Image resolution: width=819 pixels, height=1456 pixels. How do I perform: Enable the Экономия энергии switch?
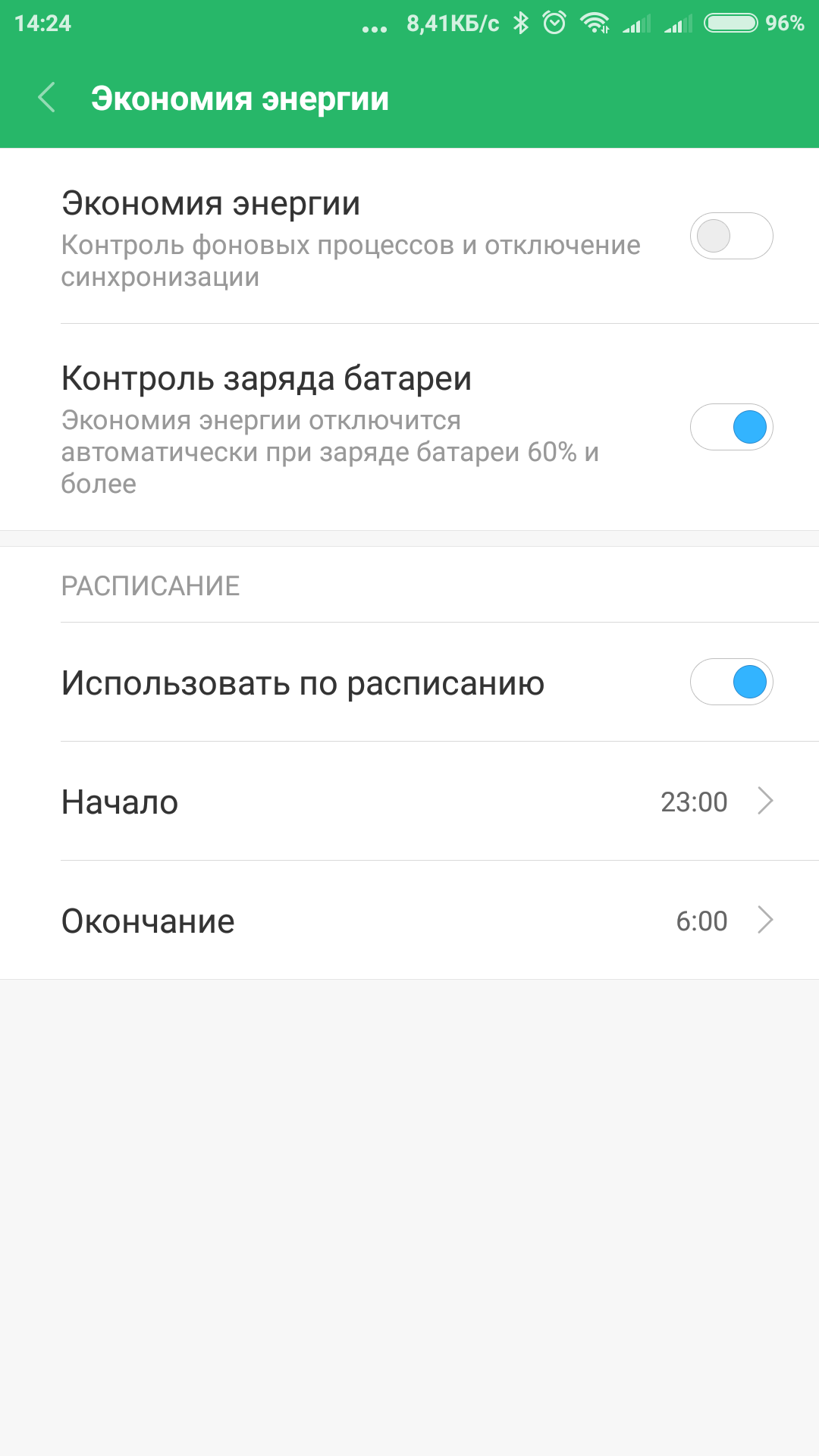731,236
